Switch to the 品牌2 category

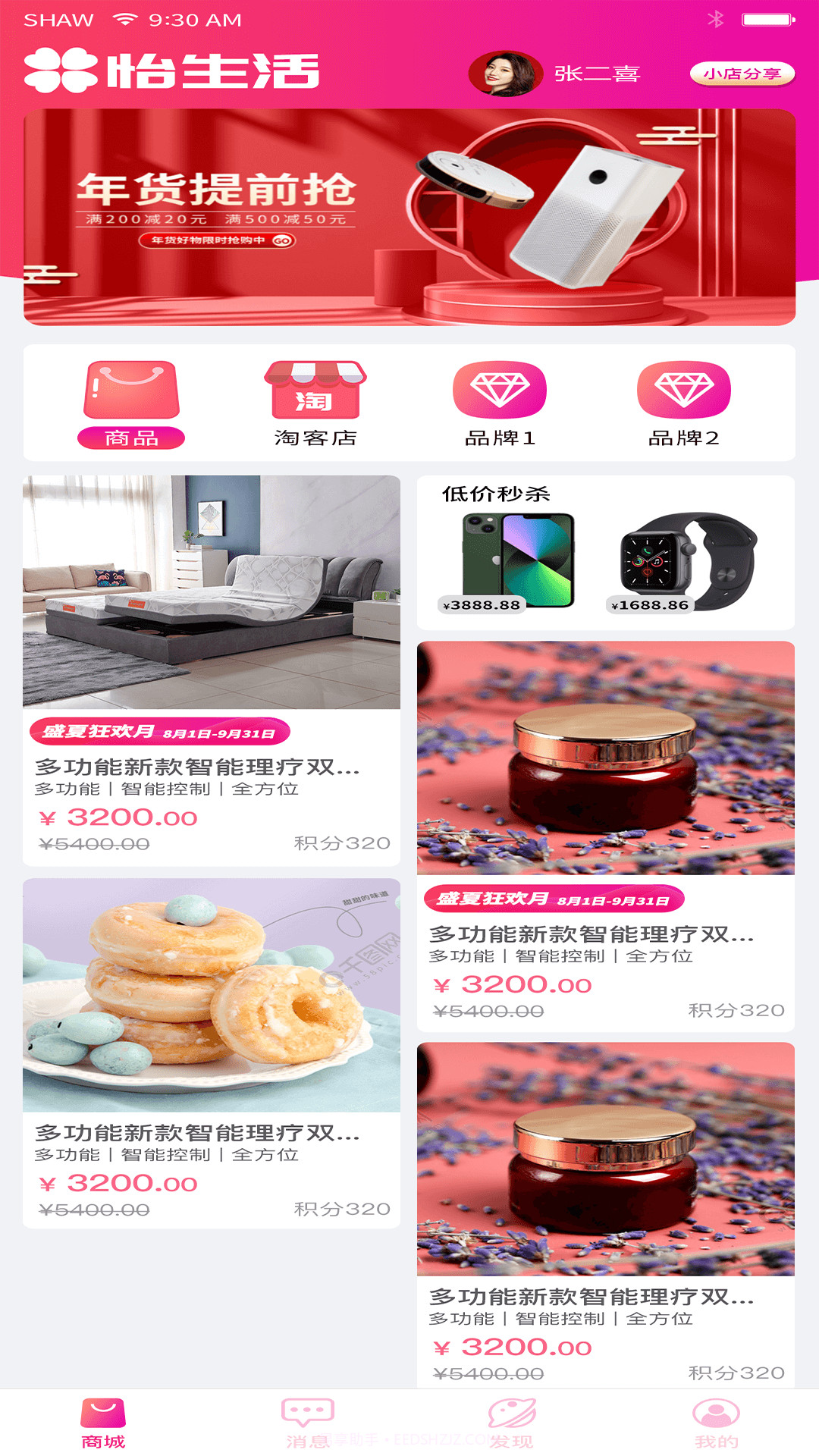point(683,405)
